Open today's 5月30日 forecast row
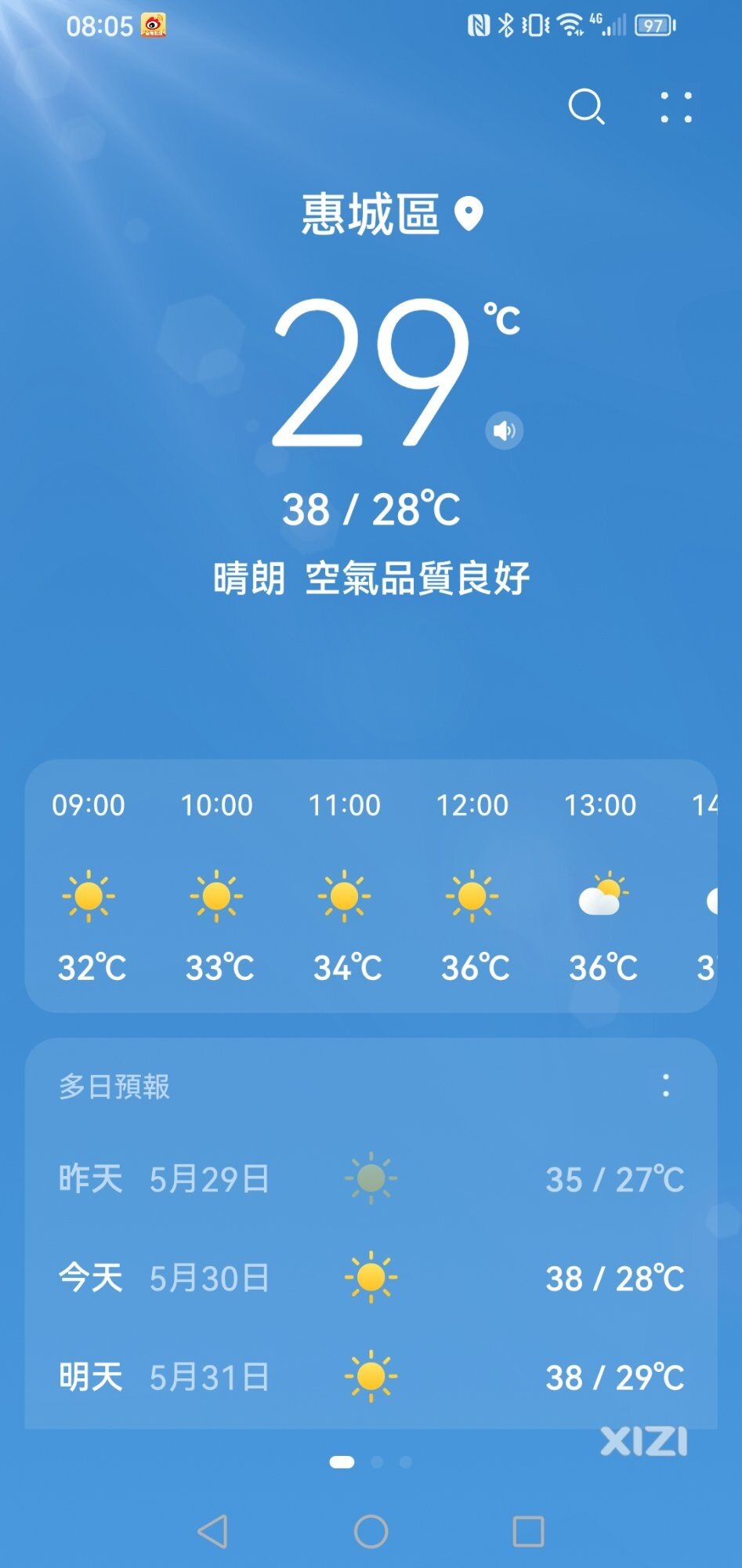This screenshot has height=1568, width=742. pos(371,1278)
